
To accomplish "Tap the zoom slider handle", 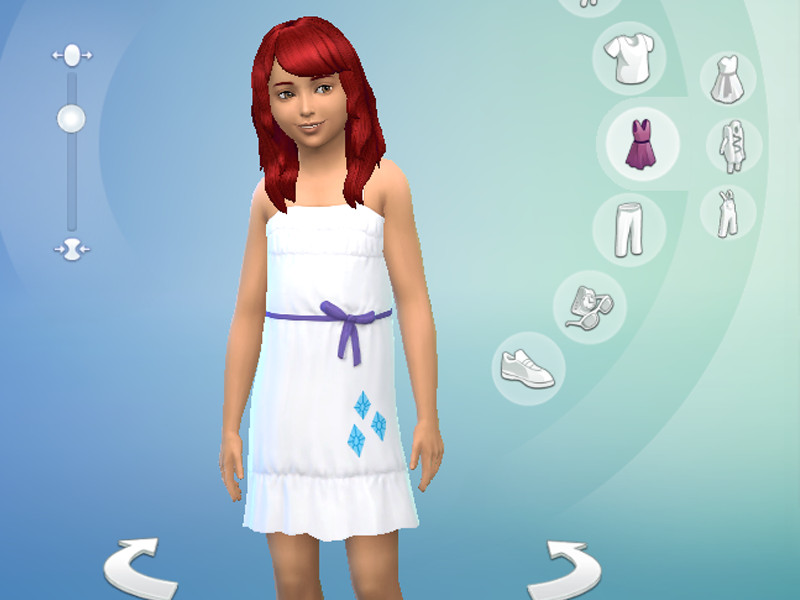I will point(71,119).
